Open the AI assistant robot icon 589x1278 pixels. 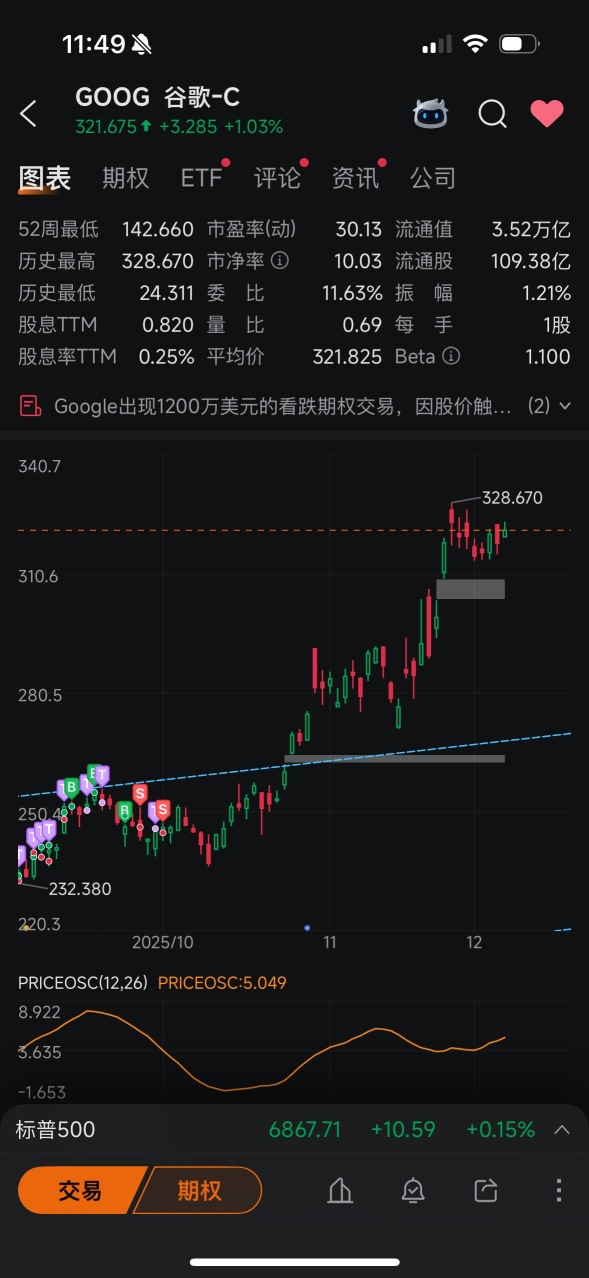431,114
